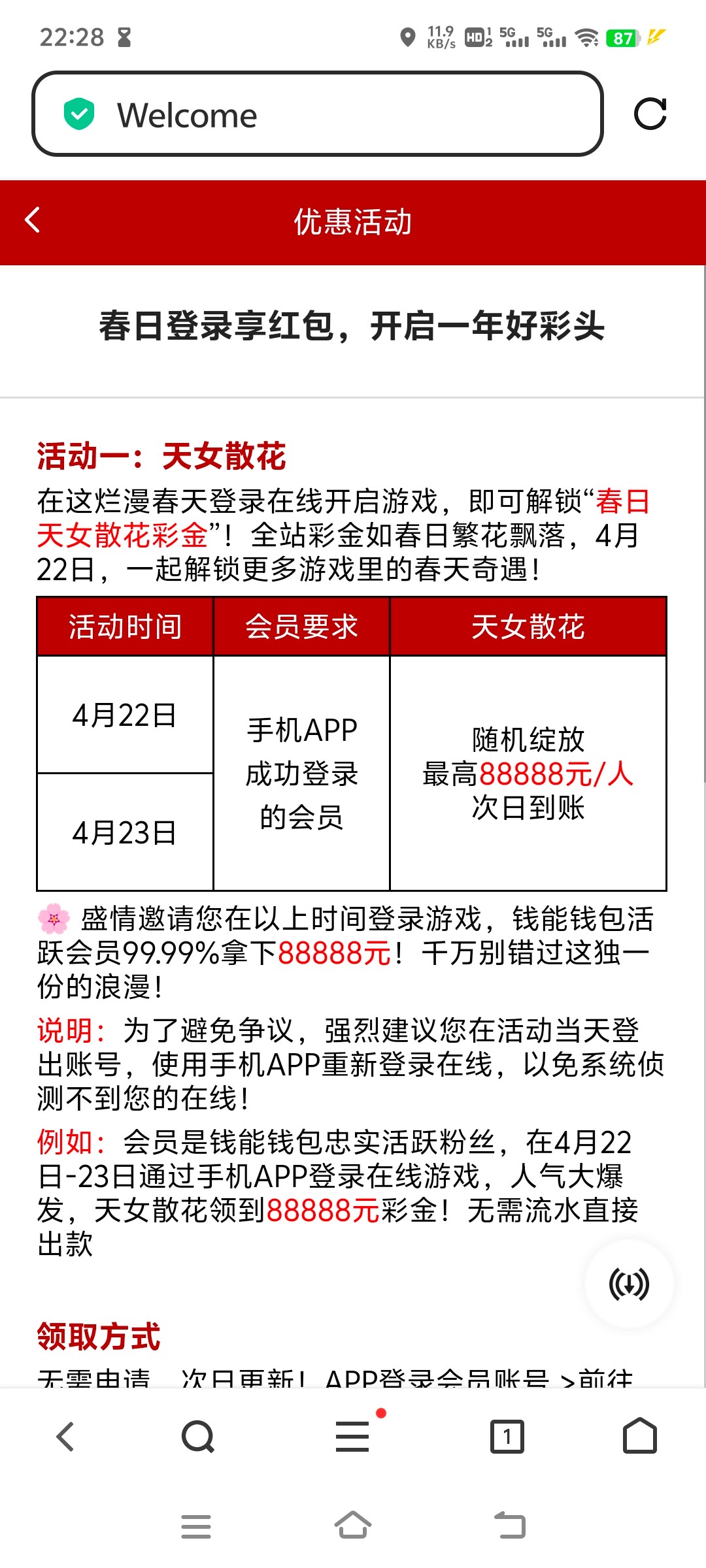Tap the Welcome address bar
The width and height of the screenshot is (706, 1568).
pos(317,114)
